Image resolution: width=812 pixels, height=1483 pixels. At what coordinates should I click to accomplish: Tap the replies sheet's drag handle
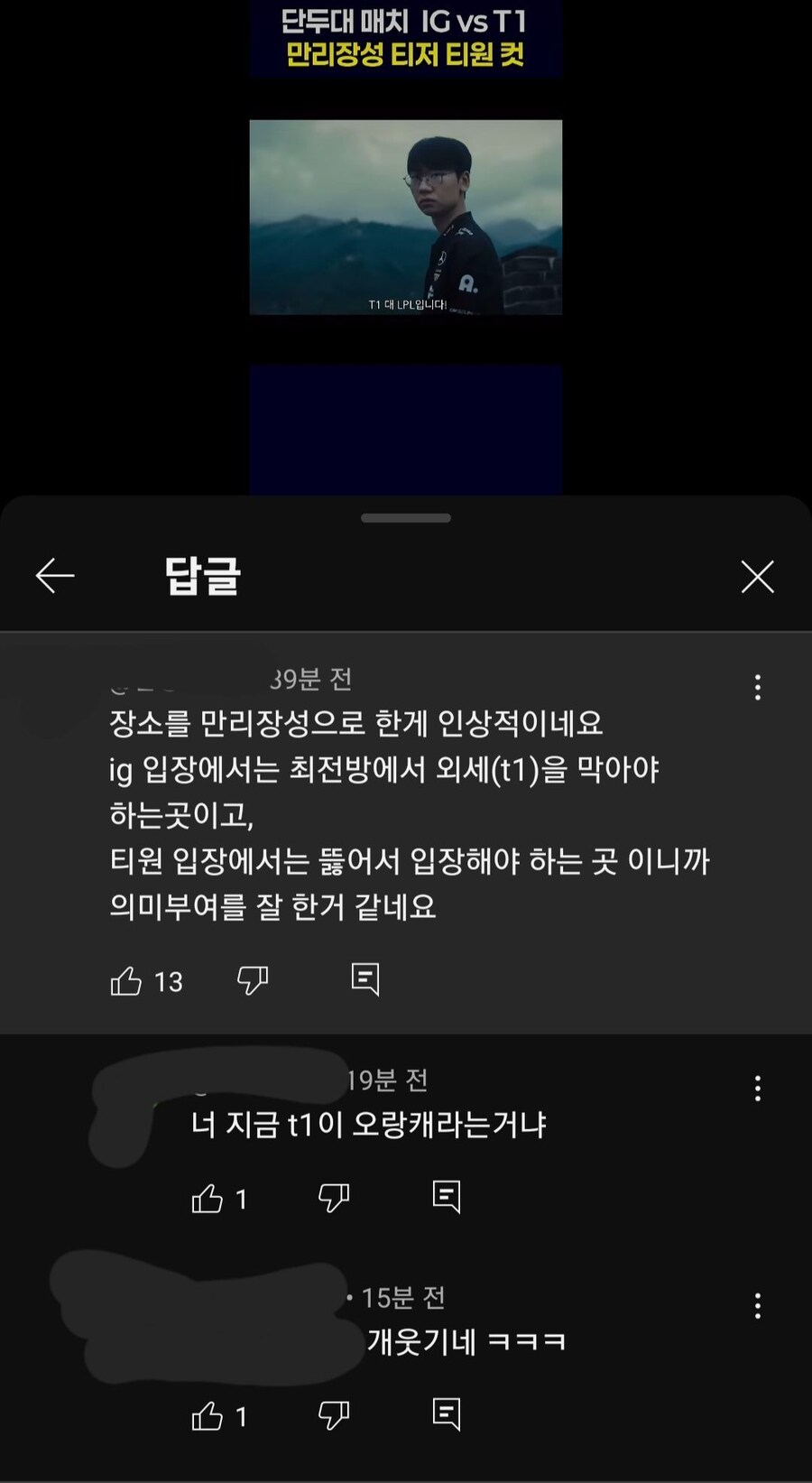(x=406, y=518)
